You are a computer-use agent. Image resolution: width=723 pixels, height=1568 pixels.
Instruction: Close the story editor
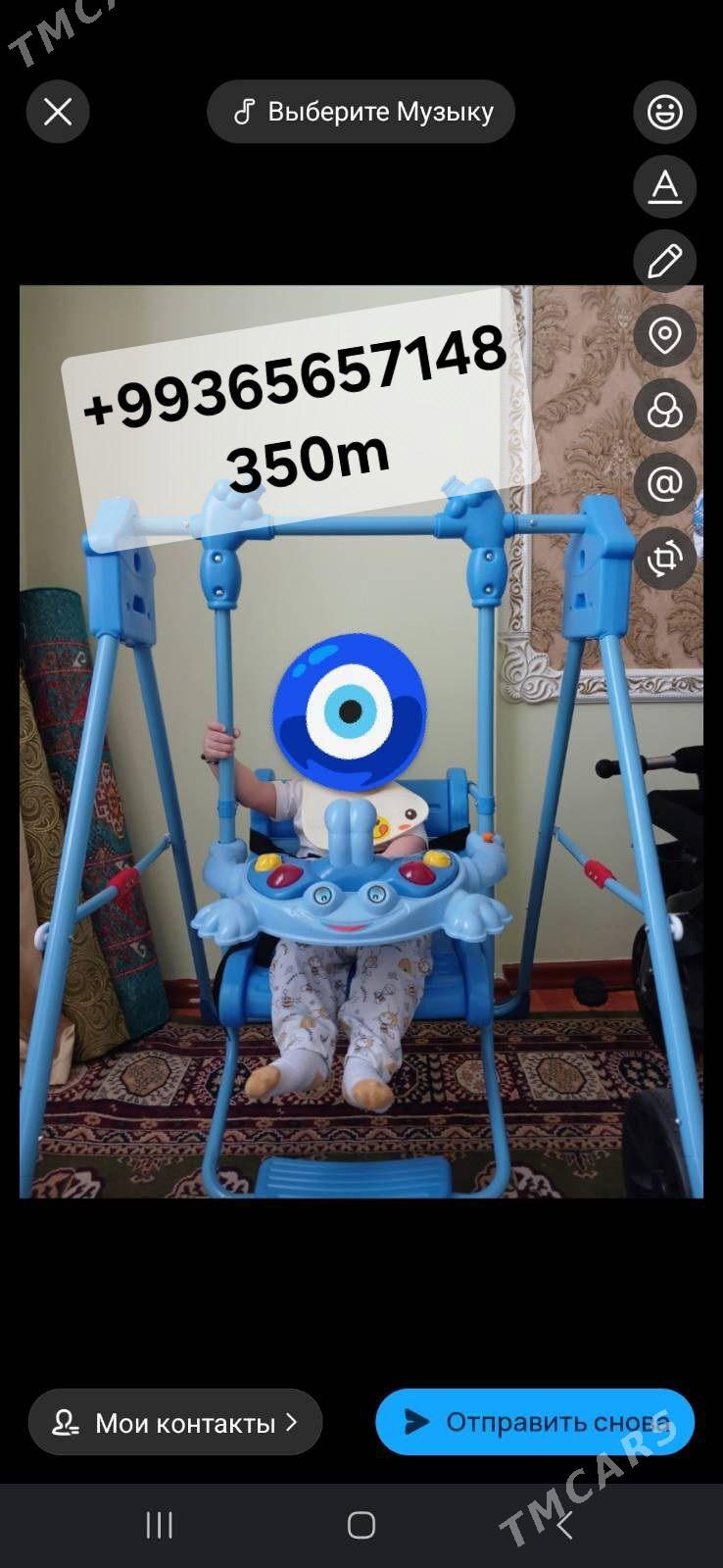click(x=58, y=112)
